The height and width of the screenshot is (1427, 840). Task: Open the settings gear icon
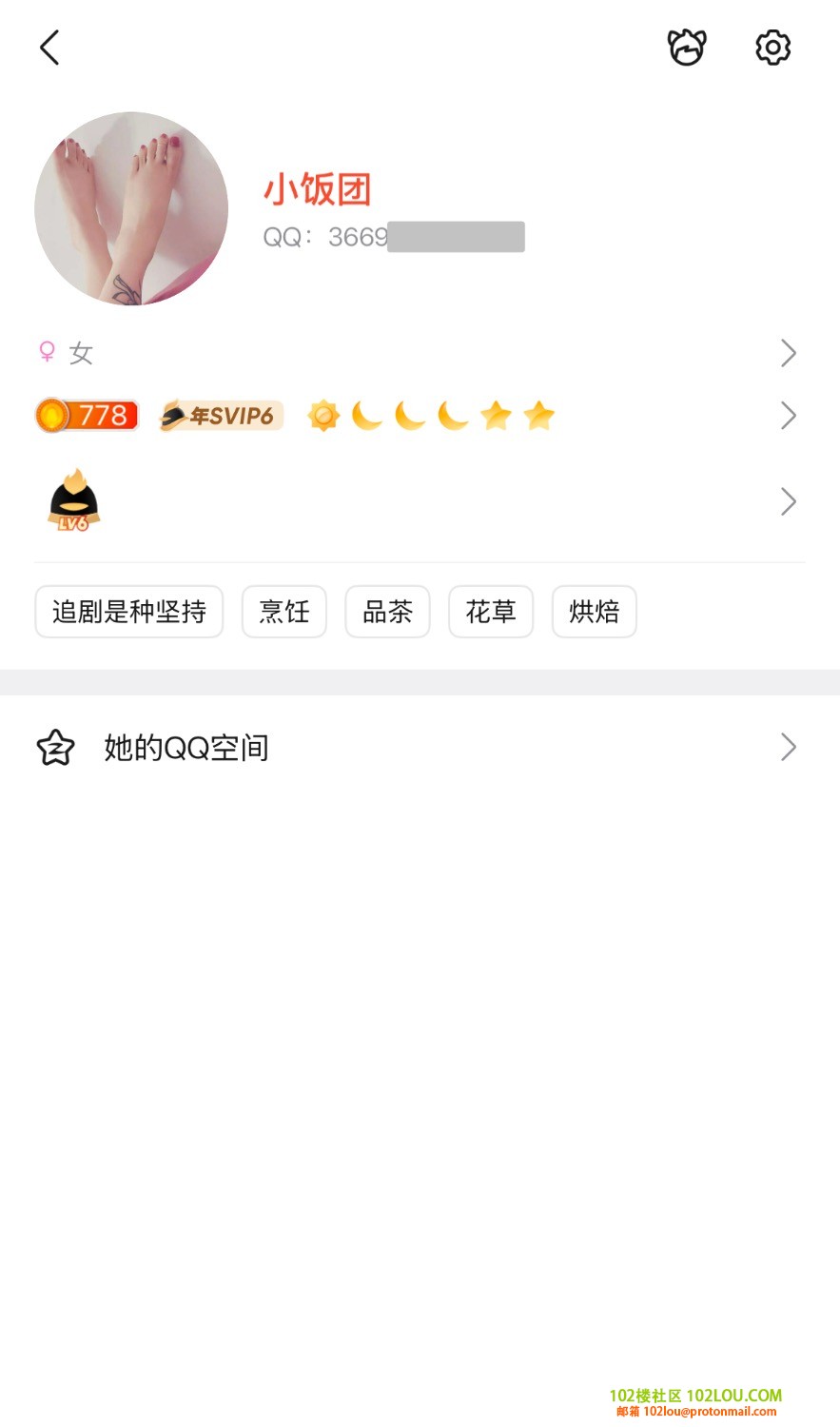(772, 48)
